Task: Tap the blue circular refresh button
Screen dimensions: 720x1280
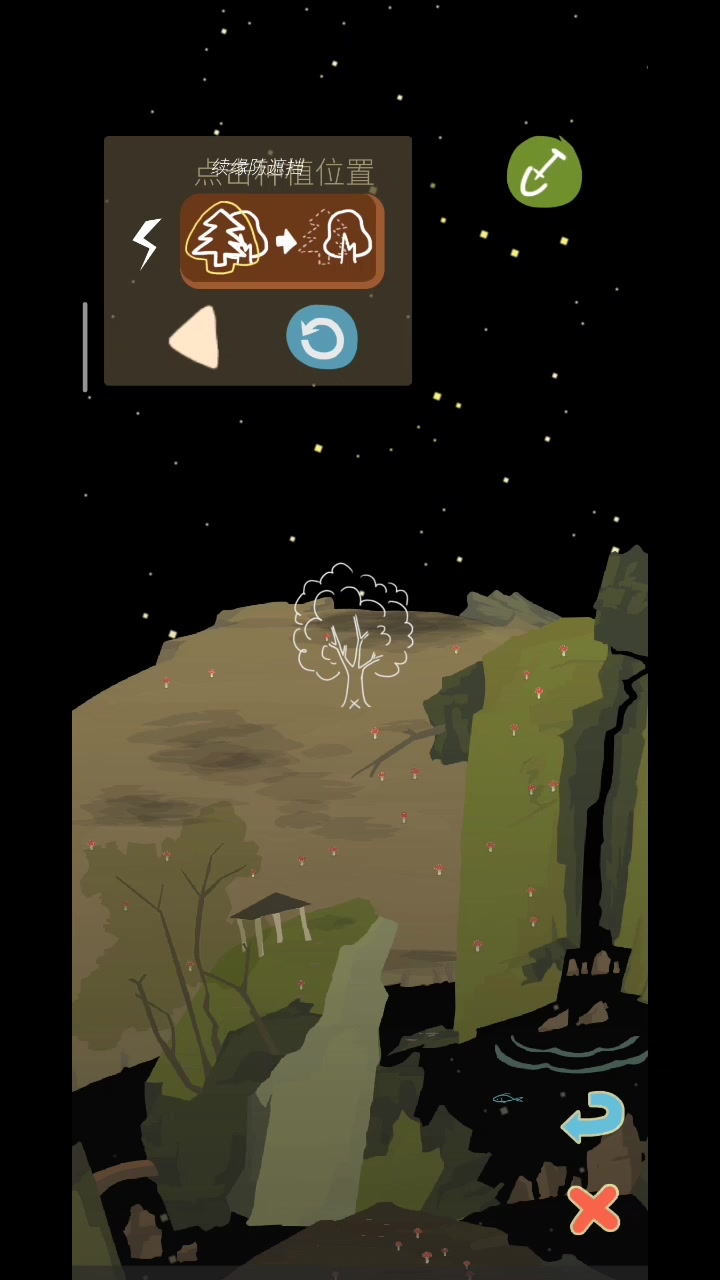Action: (x=322, y=337)
